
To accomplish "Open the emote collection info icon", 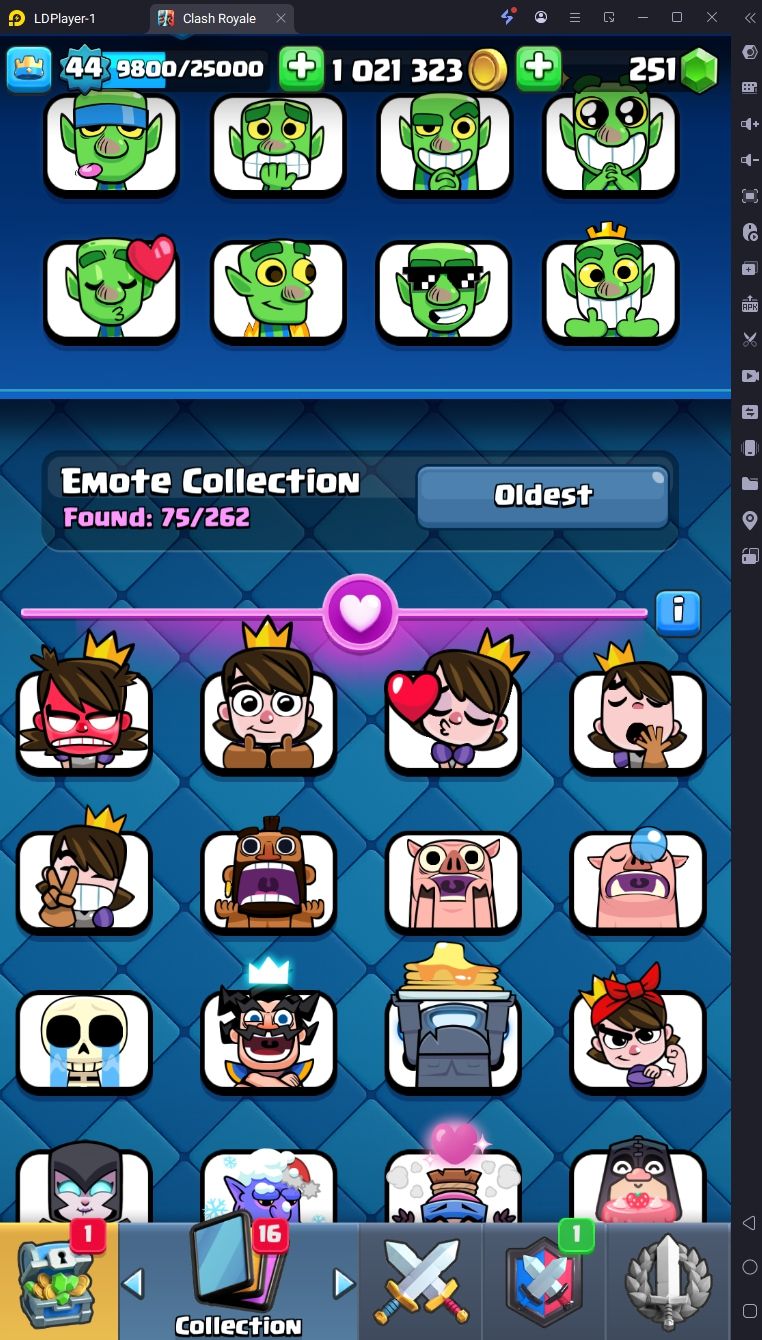I will click(x=678, y=613).
